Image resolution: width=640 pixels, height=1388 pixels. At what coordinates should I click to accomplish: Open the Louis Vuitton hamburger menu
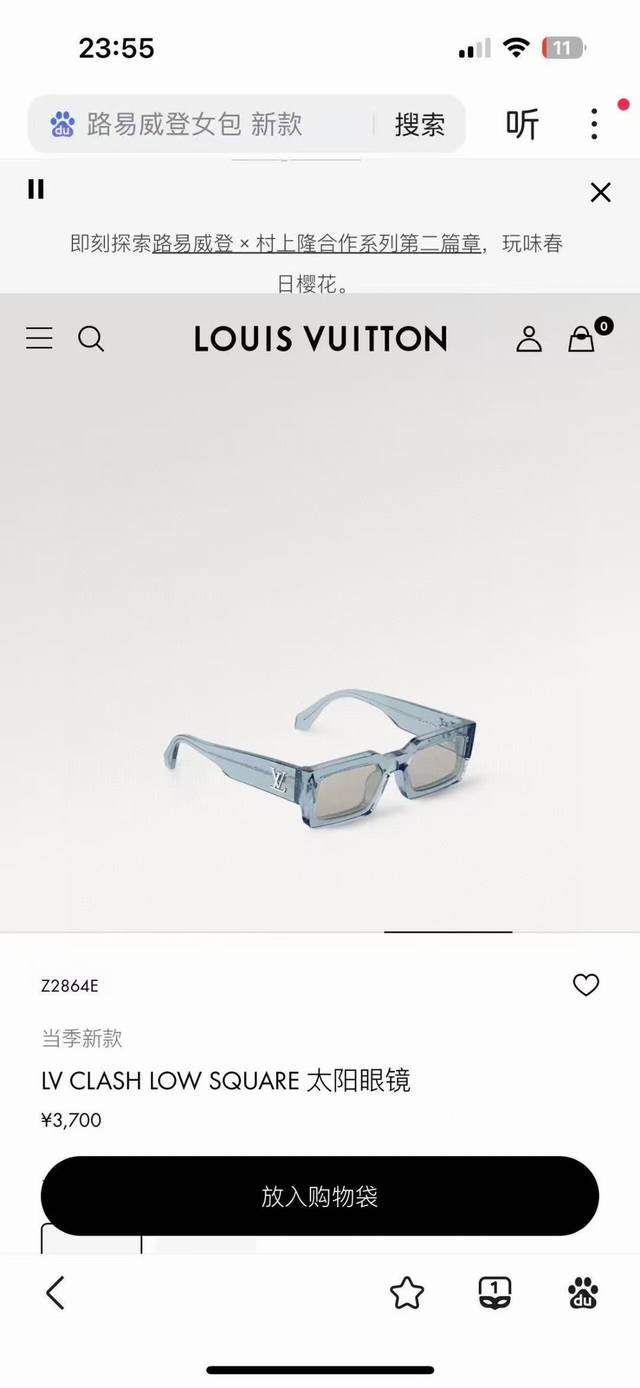(39, 339)
